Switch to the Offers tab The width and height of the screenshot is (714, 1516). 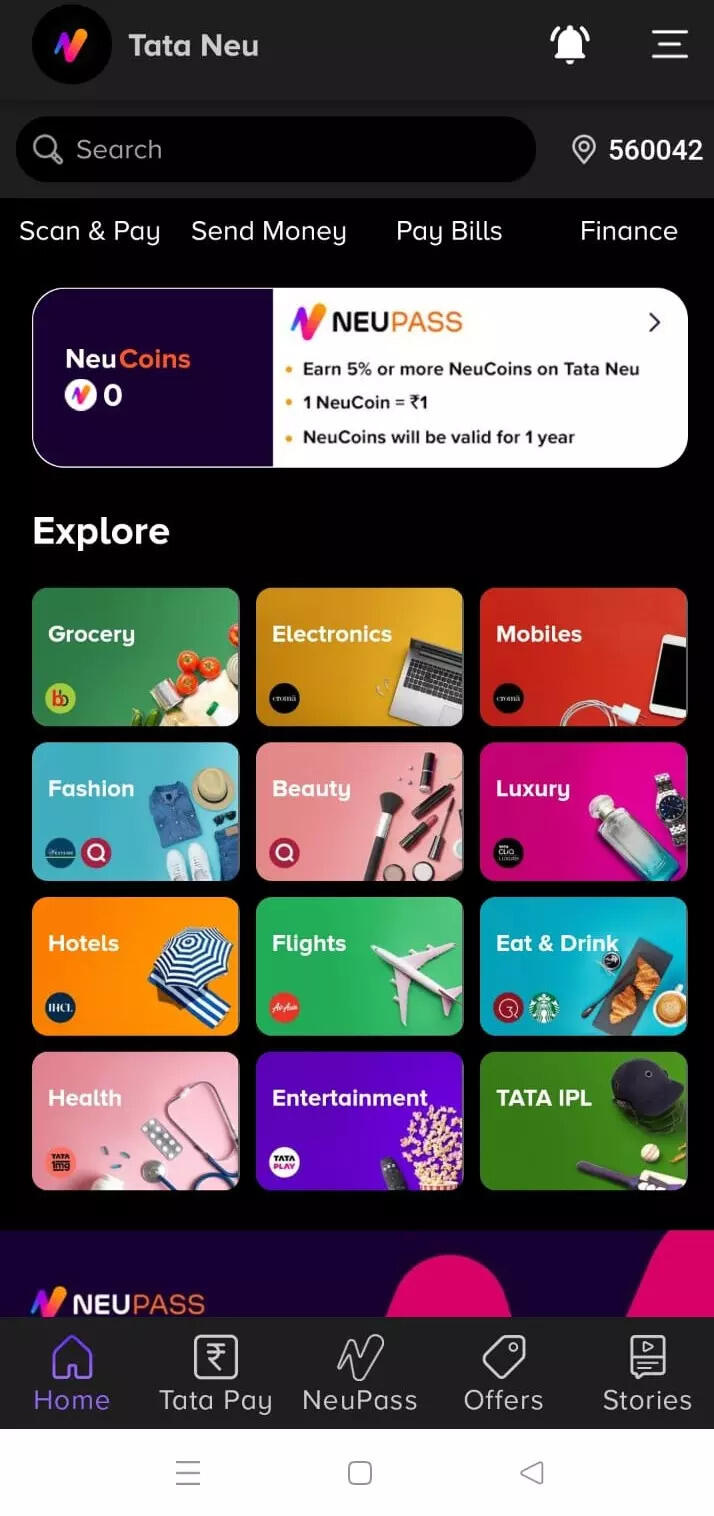503,1374
